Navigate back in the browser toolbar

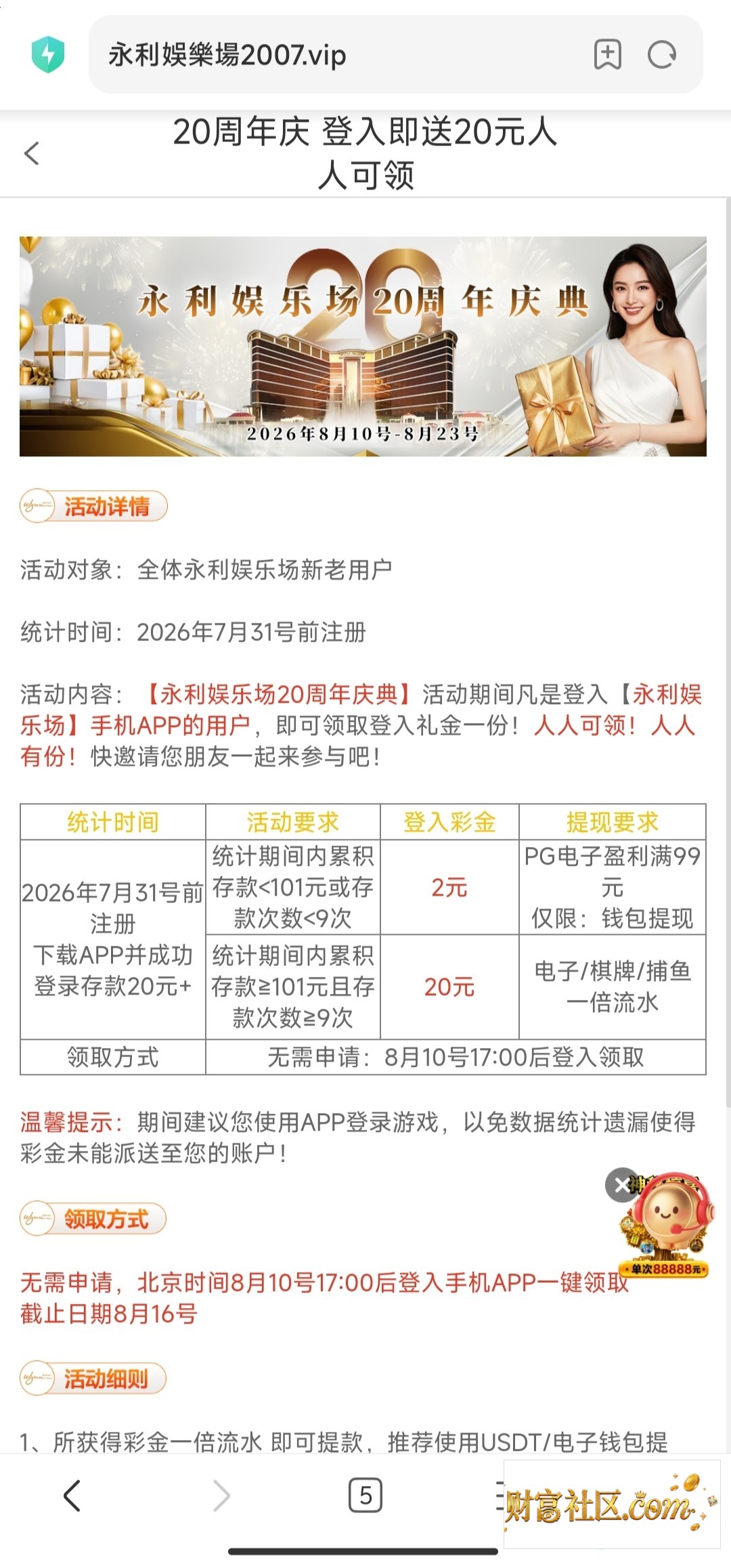[x=72, y=1495]
